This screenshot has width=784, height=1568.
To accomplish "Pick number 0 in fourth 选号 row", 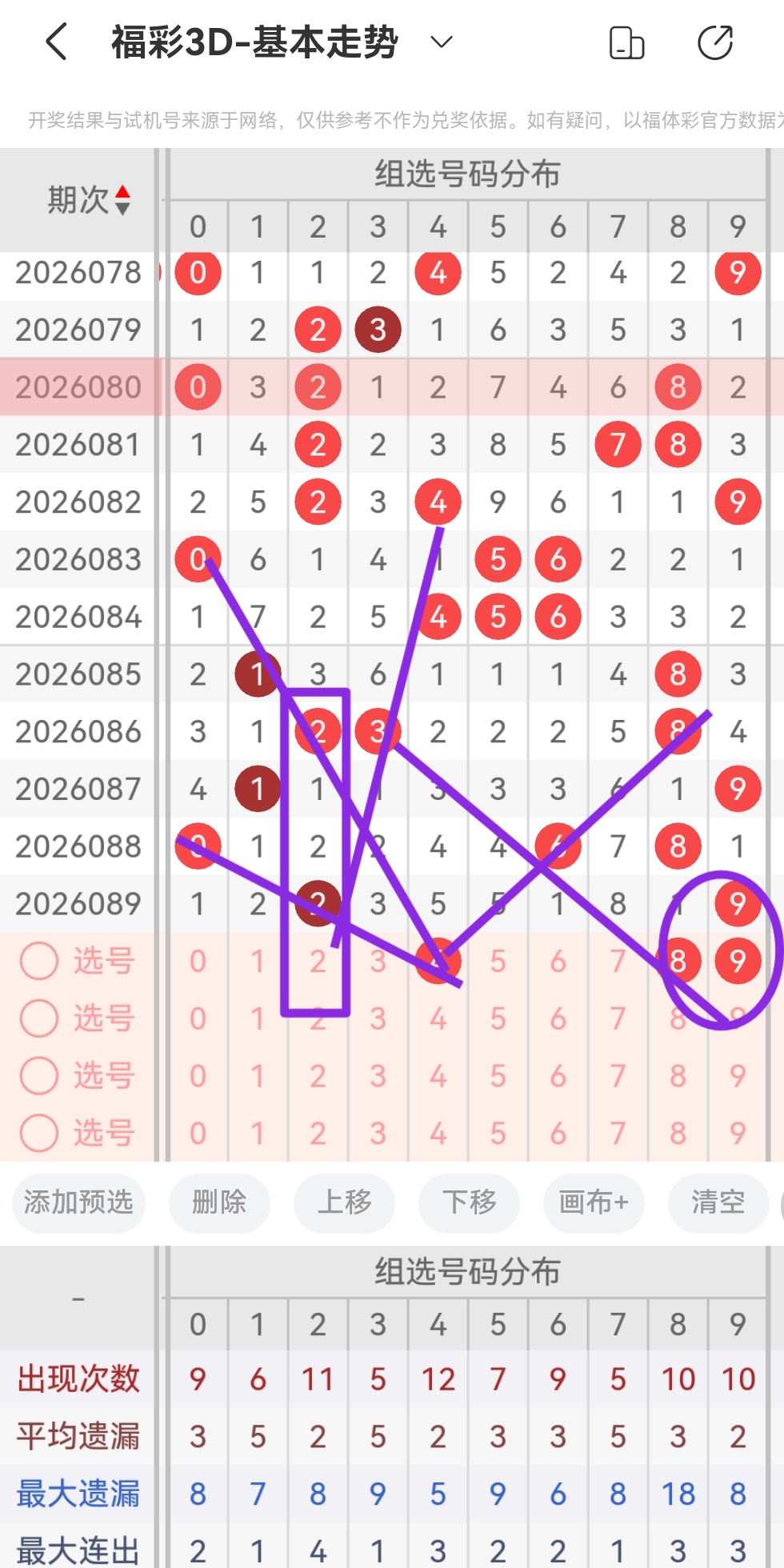I will [x=198, y=1133].
